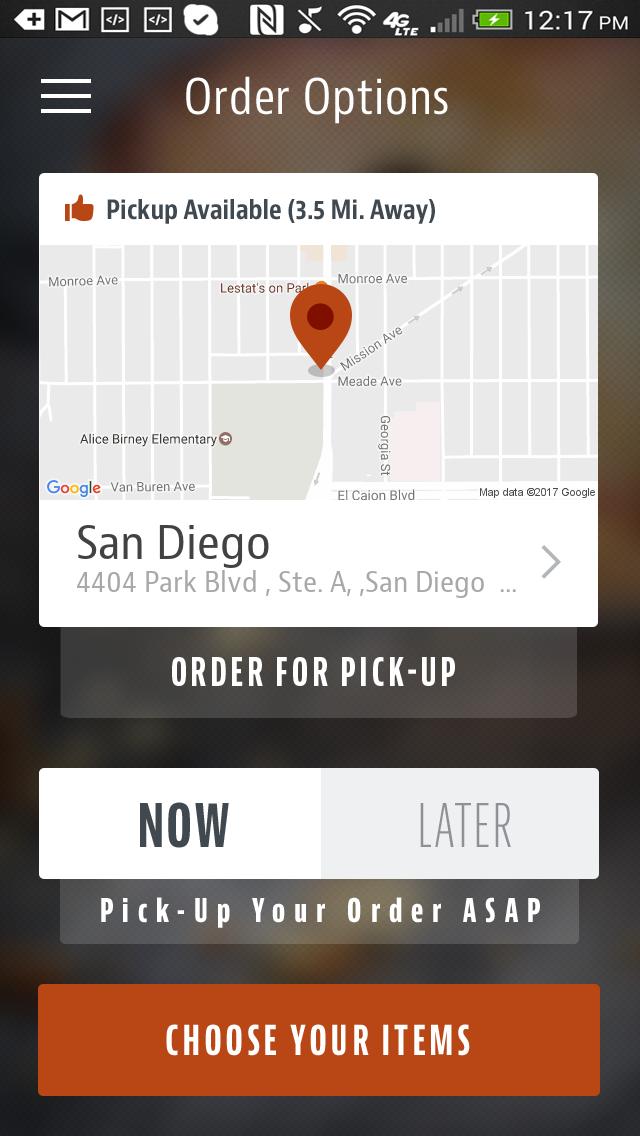Image resolution: width=640 pixels, height=1136 pixels.
Task: Select the NOW pickup option
Action: [182, 824]
